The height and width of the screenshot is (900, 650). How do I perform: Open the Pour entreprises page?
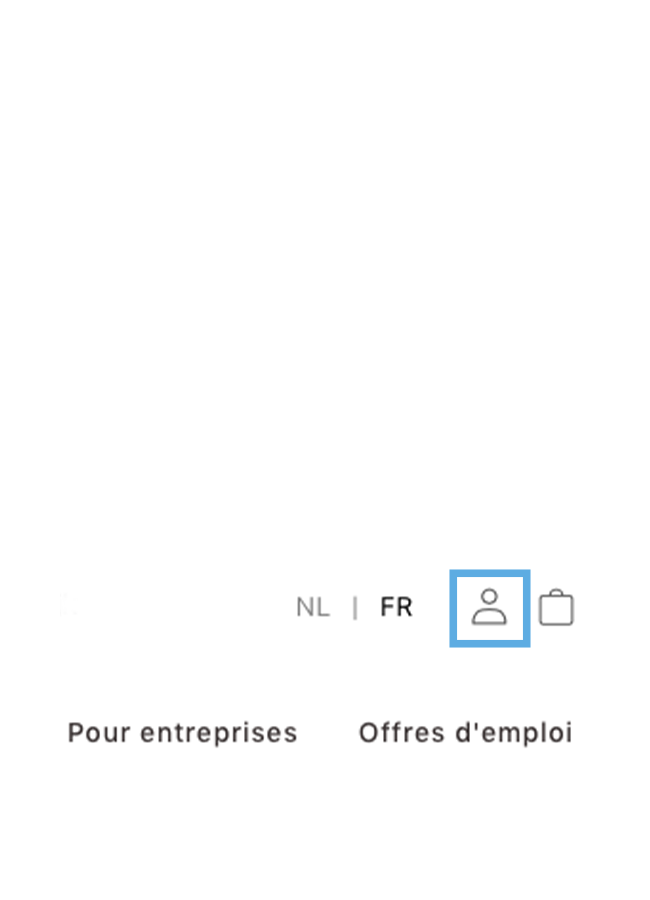pos(182,733)
